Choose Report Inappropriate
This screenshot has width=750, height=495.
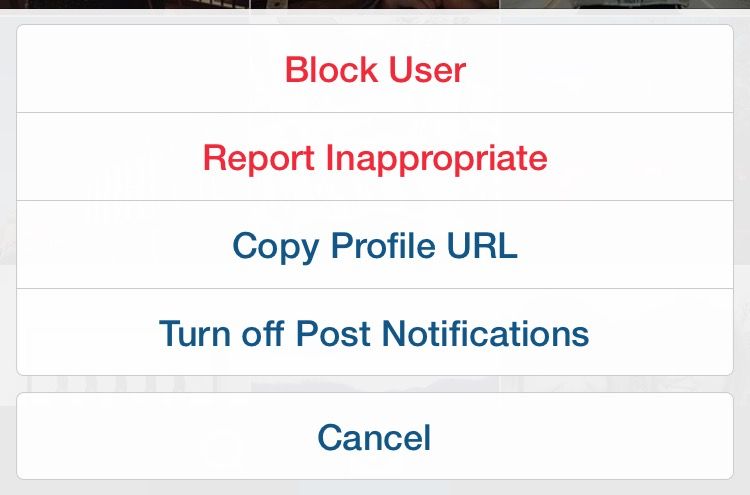pyautogui.click(x=375, y=158)
